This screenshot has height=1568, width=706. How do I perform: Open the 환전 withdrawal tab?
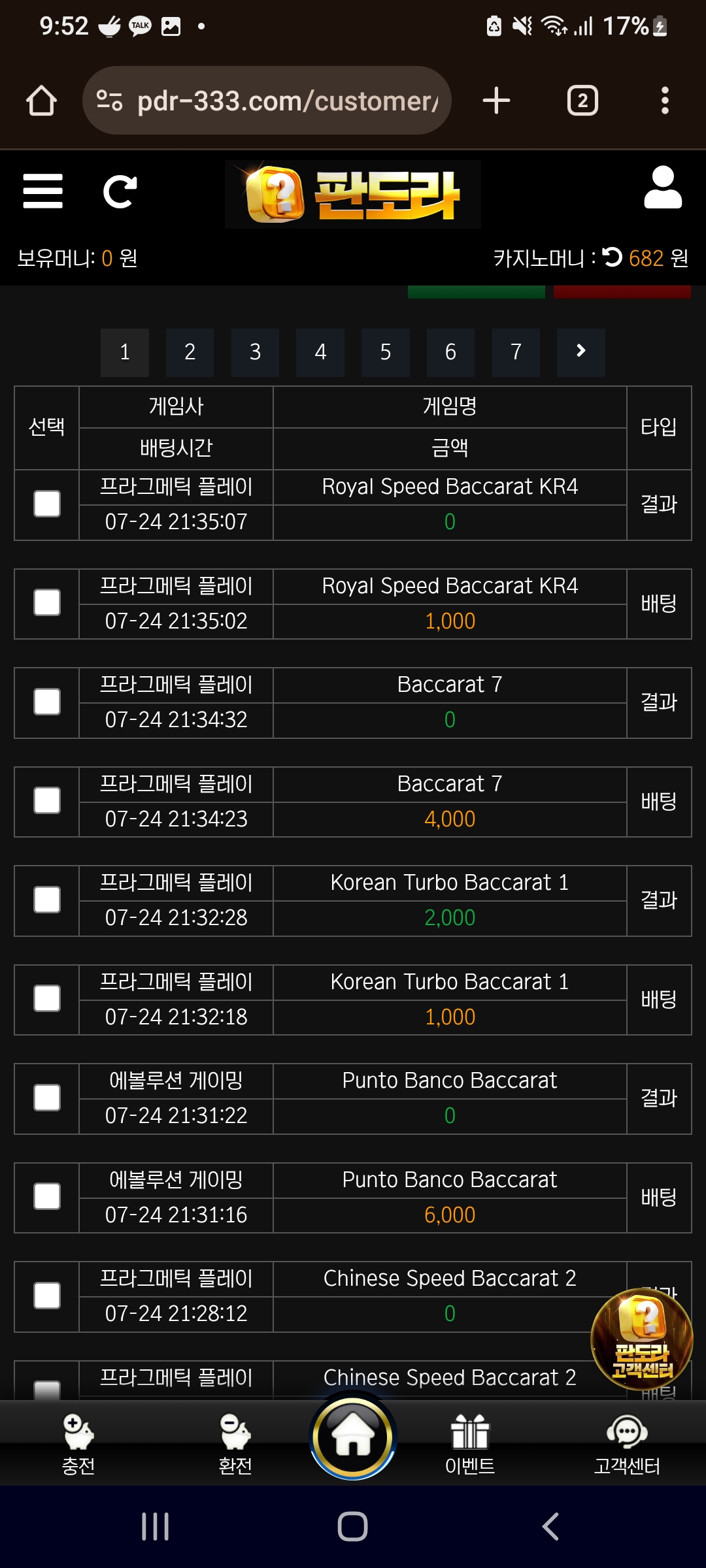click(x=235, y=1445)
